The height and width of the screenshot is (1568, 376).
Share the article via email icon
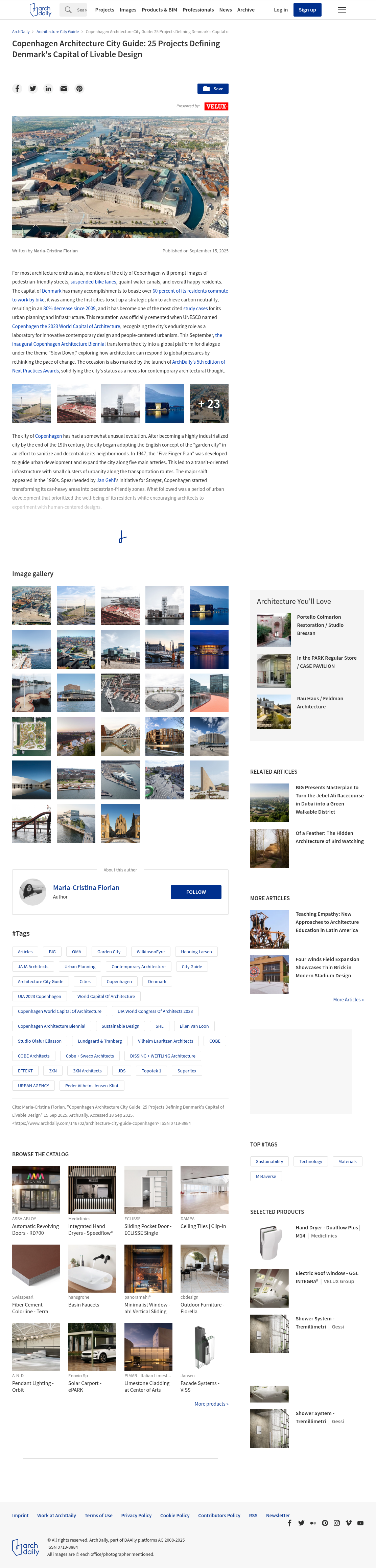click(x=63, y=88)
